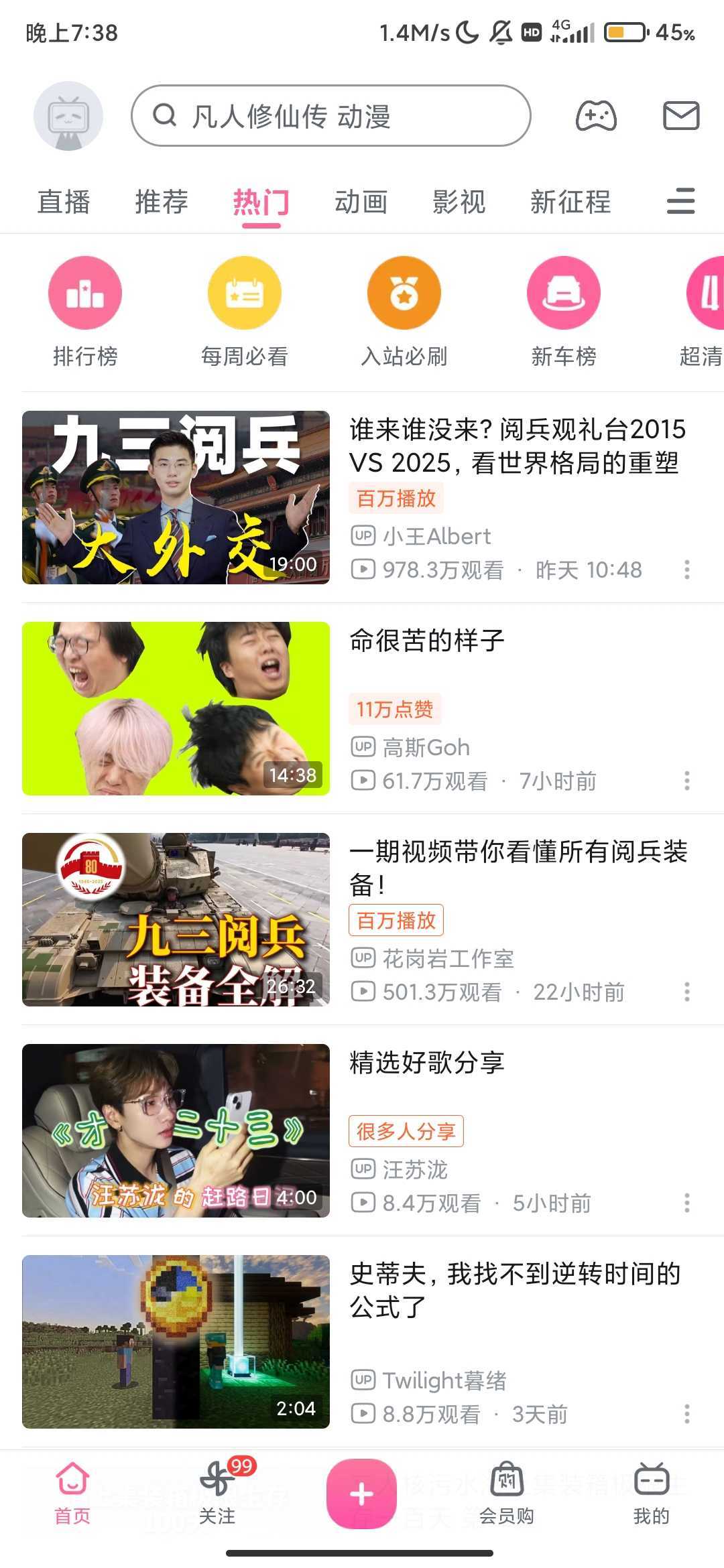724x1568 pixels.
Task: Watch 精选好歌分享 by 汪苏泷
Action: click(176, 1130)
